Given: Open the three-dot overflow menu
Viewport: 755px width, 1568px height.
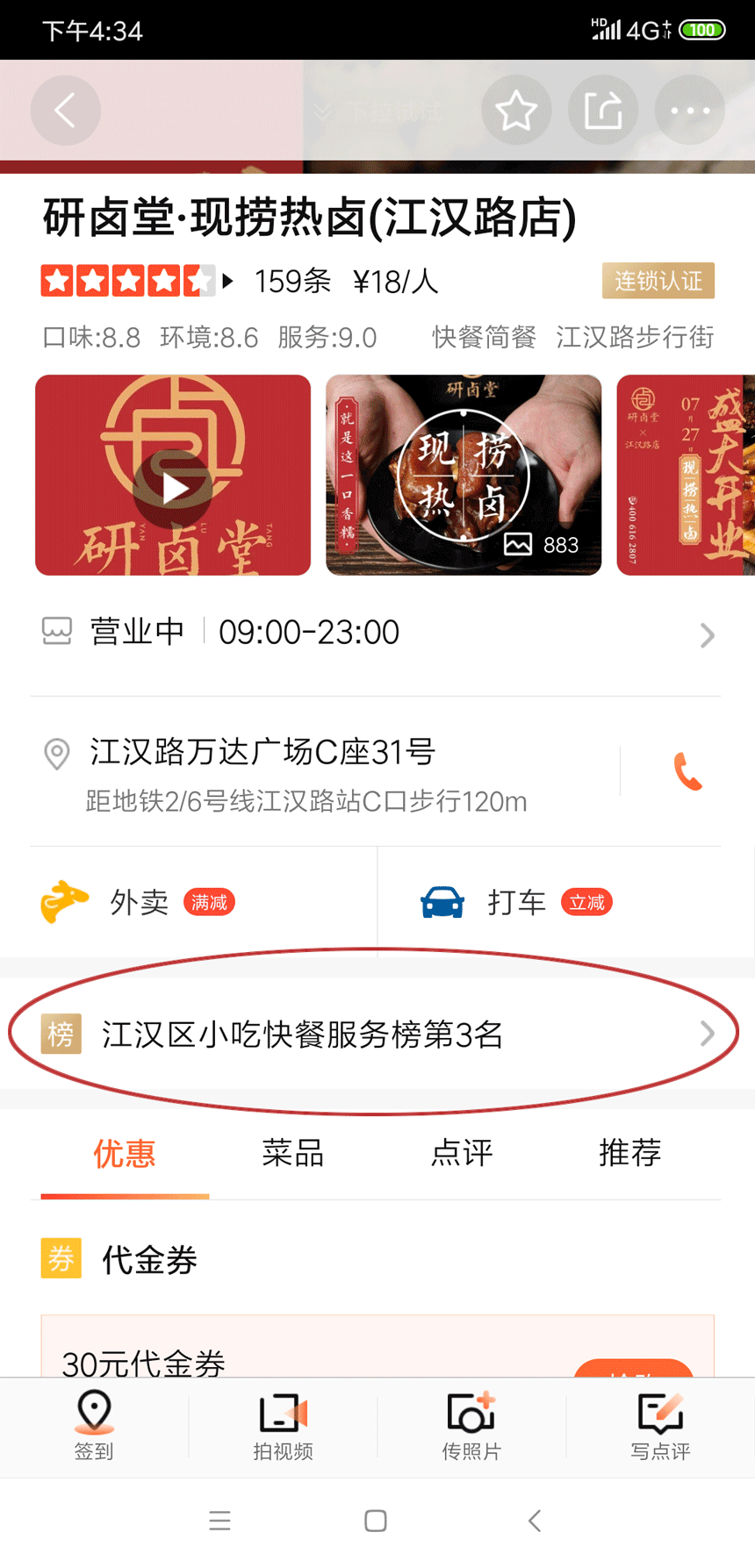Looking at the screenshot, I should (x=690, y=111).
